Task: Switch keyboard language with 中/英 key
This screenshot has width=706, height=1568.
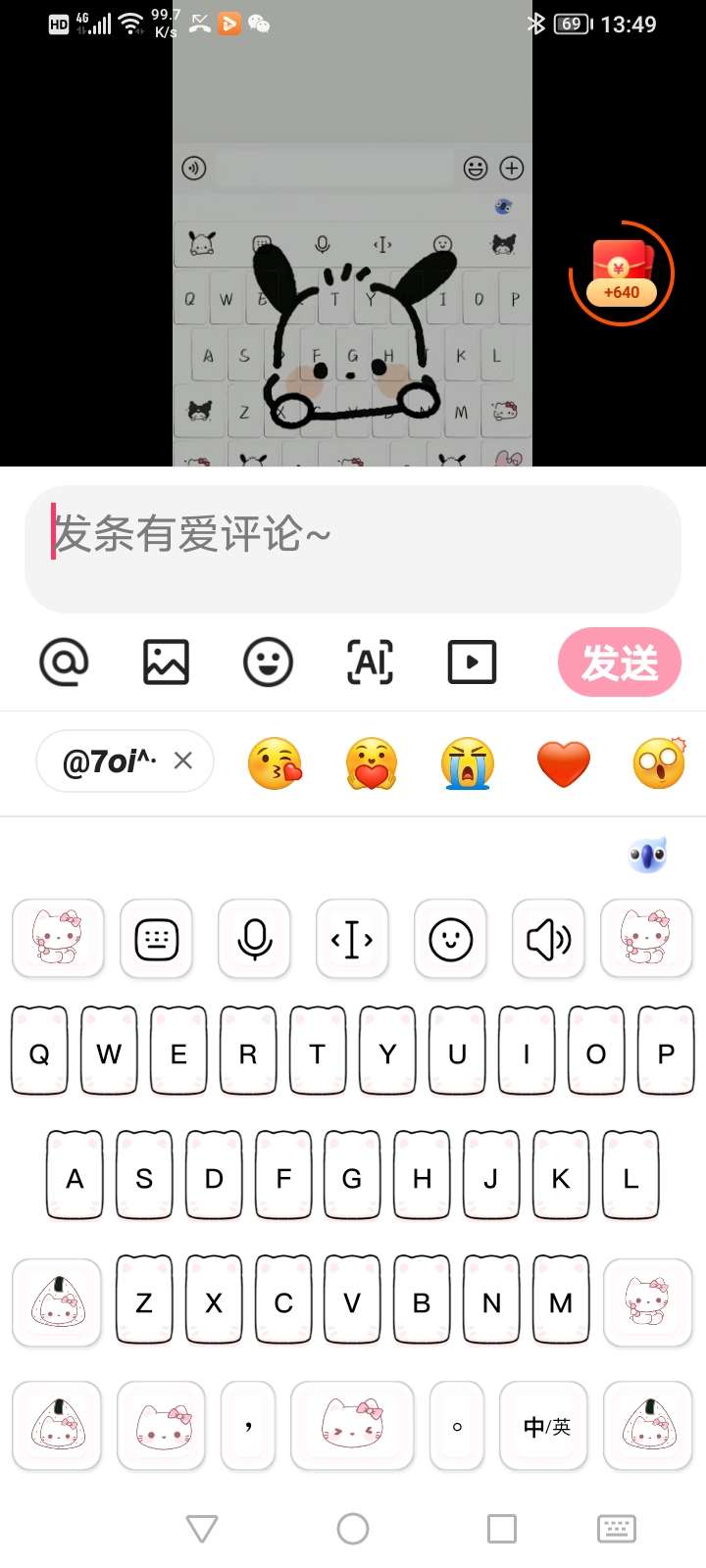Action: coord(546,1427)
